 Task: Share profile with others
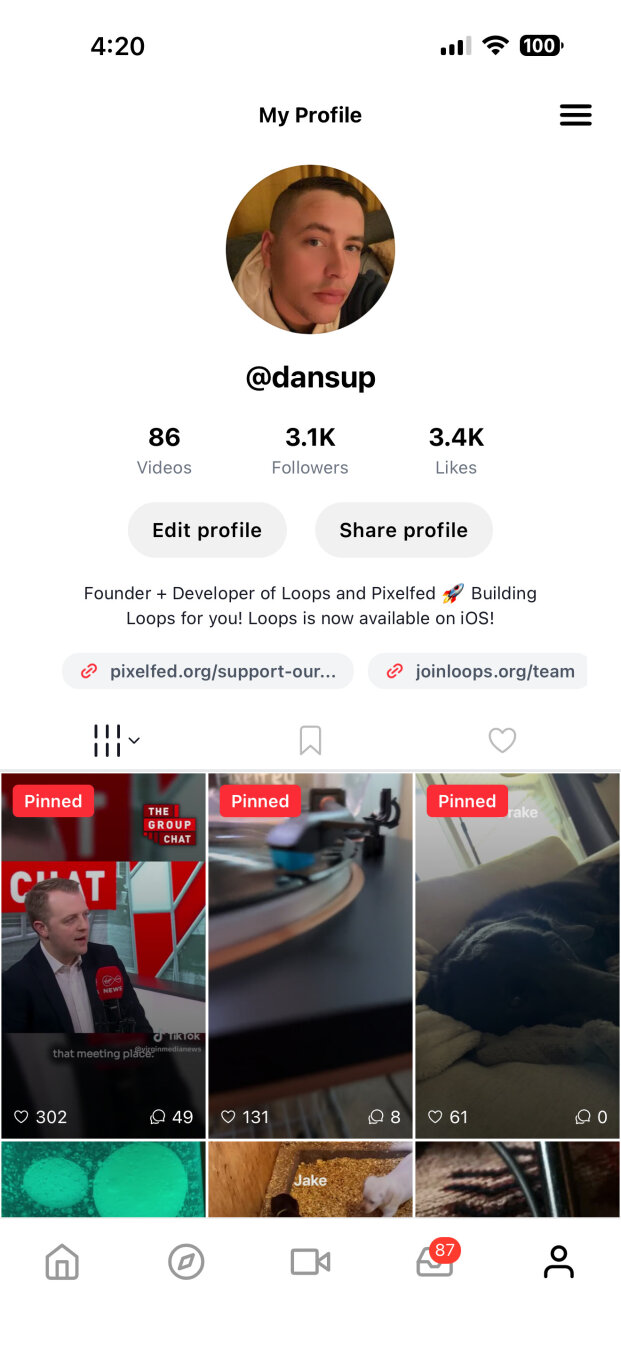403,530
